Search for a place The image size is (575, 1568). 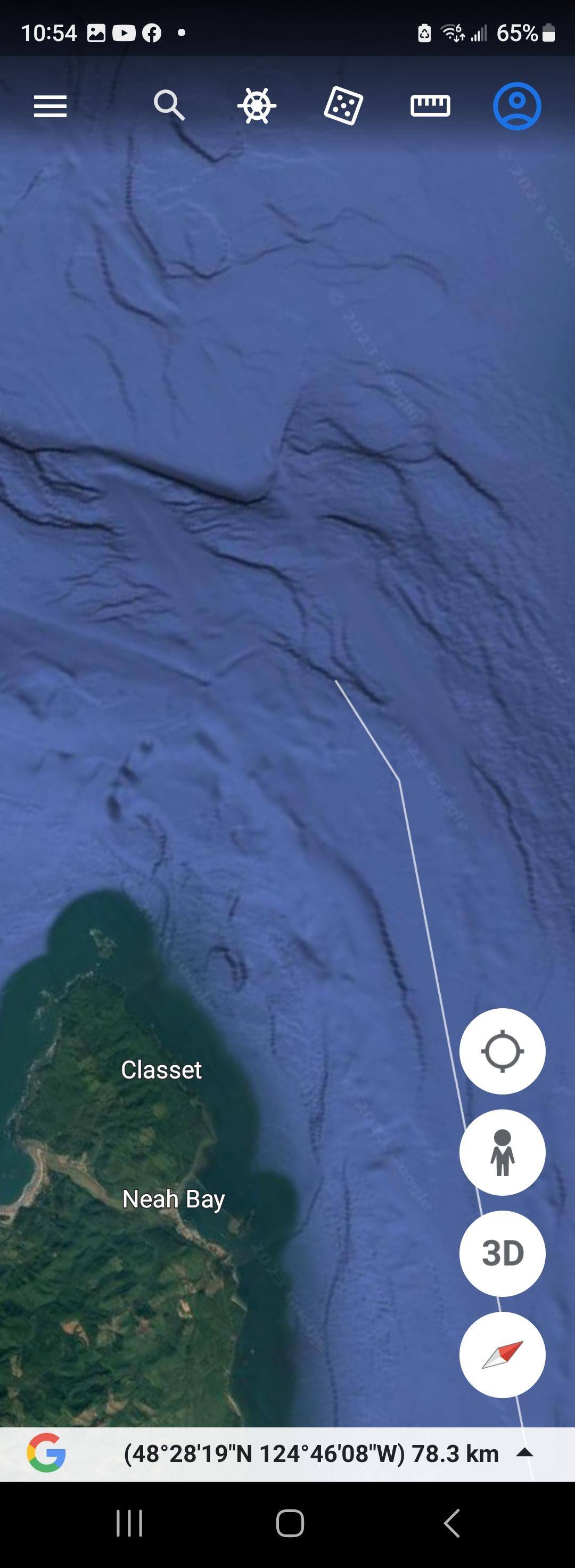pos(169,106)
